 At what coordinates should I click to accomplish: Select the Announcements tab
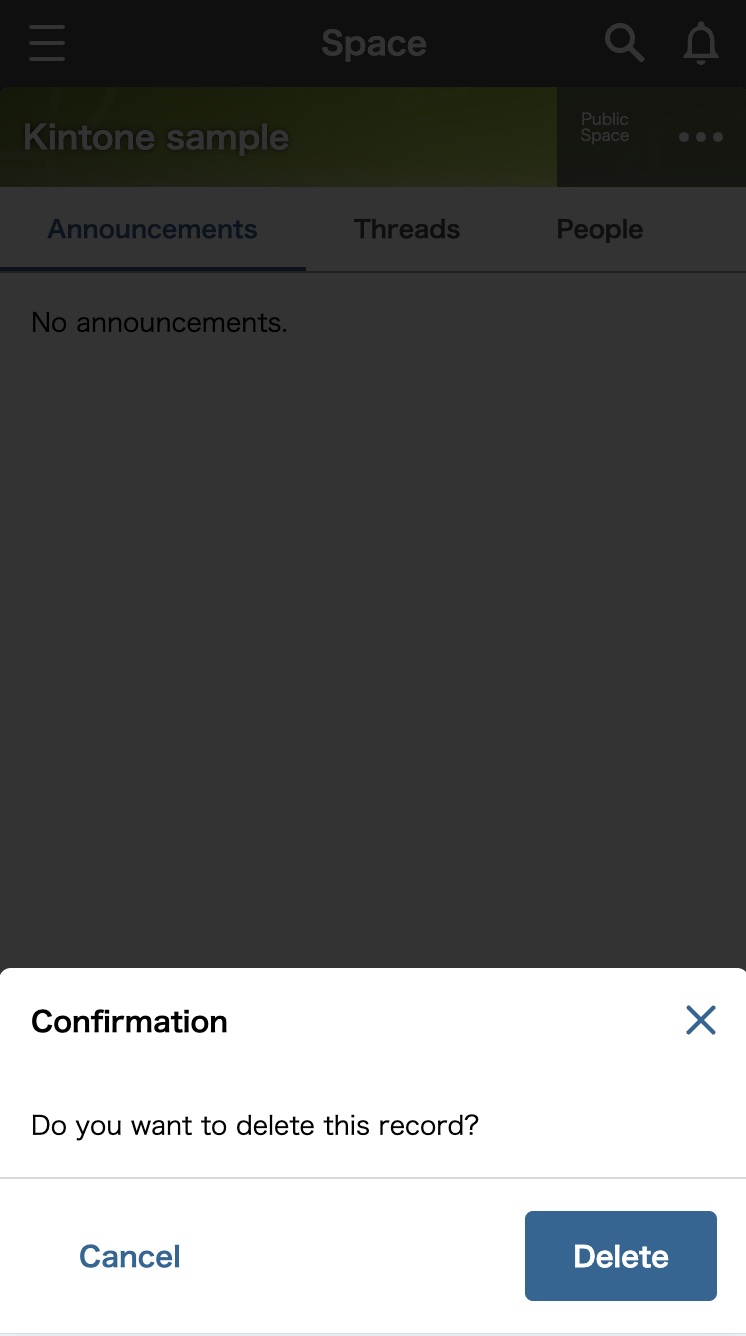tap(152, 229)
